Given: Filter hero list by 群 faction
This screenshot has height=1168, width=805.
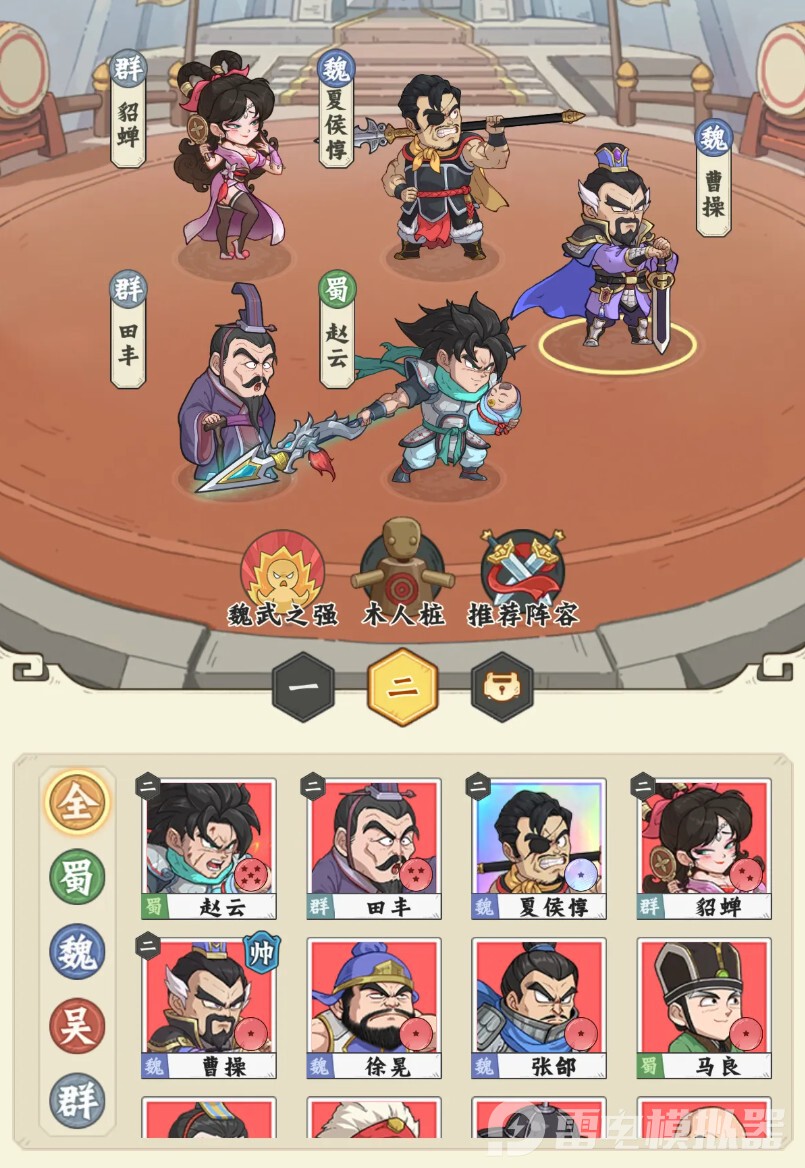Looking at the screenshot, I should tap(77, 1100).
